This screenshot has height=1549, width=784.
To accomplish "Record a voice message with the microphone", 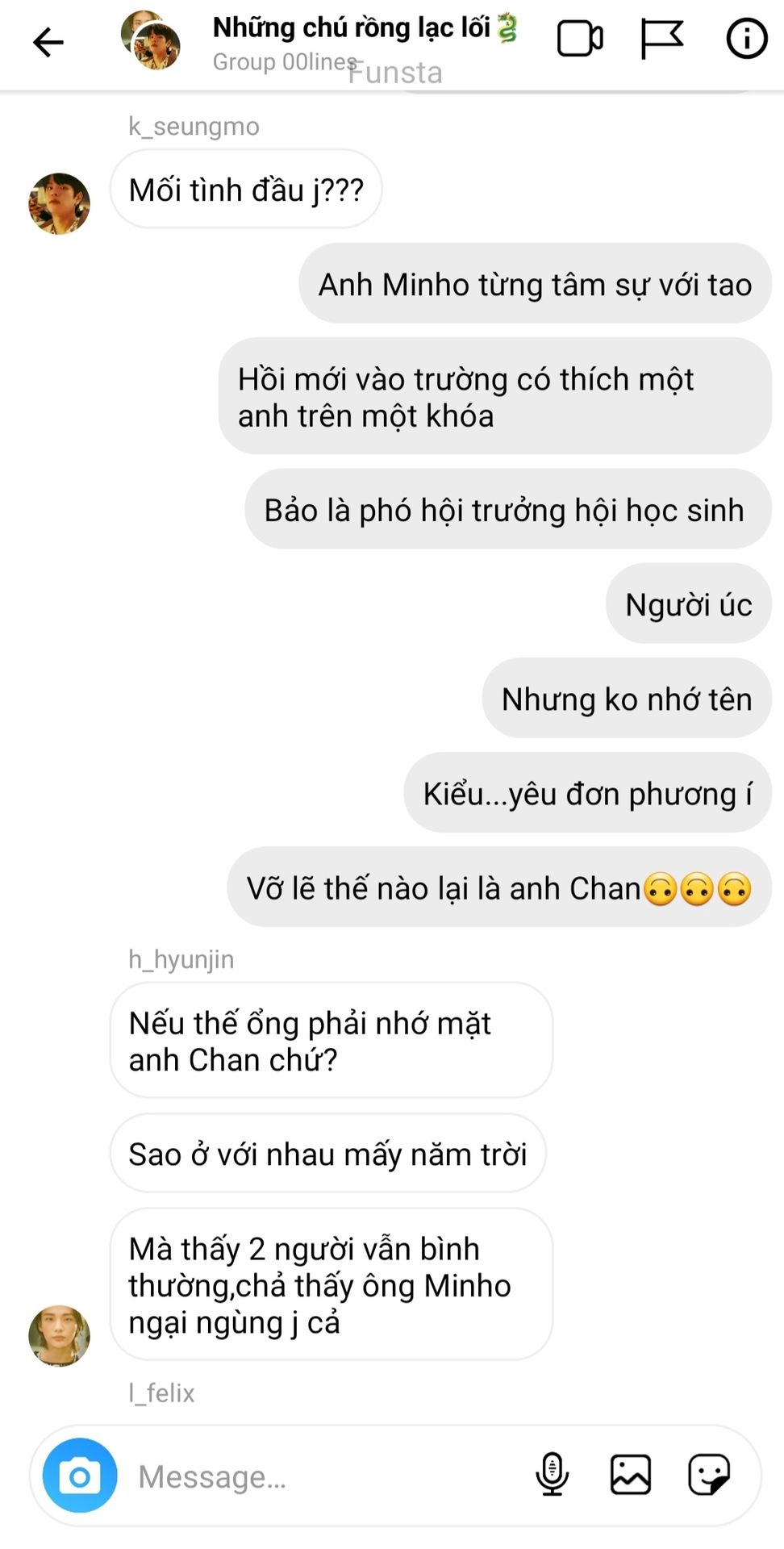I will 553,1475.
